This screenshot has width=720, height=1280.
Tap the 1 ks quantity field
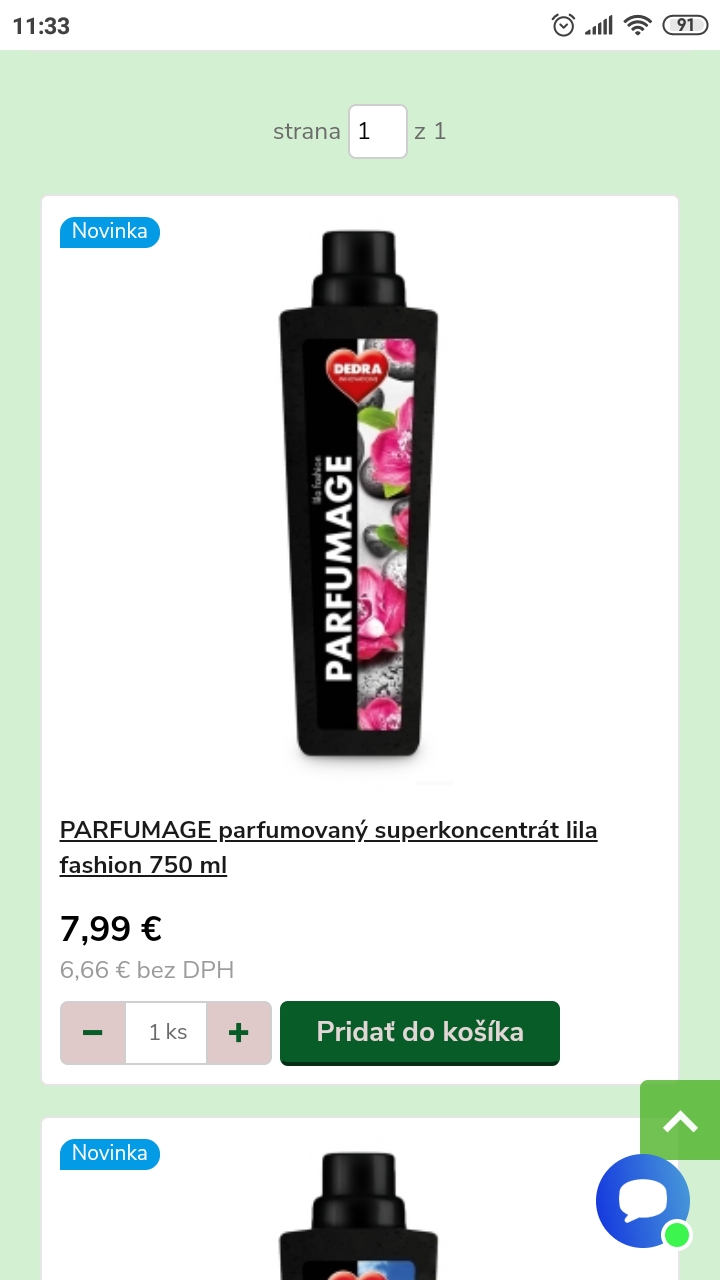point(166,1033)
